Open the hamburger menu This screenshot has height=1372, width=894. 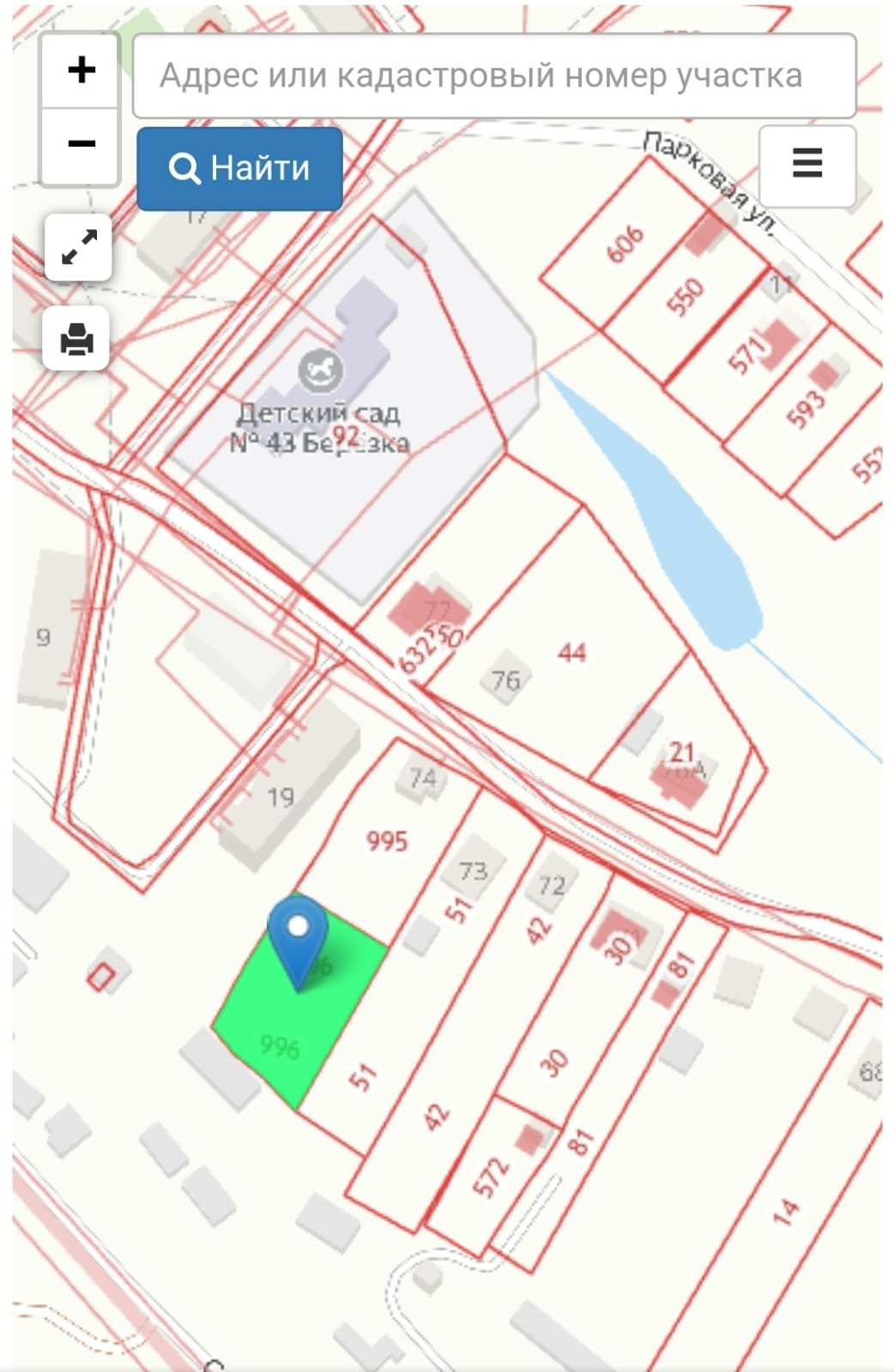coord(806,164)
